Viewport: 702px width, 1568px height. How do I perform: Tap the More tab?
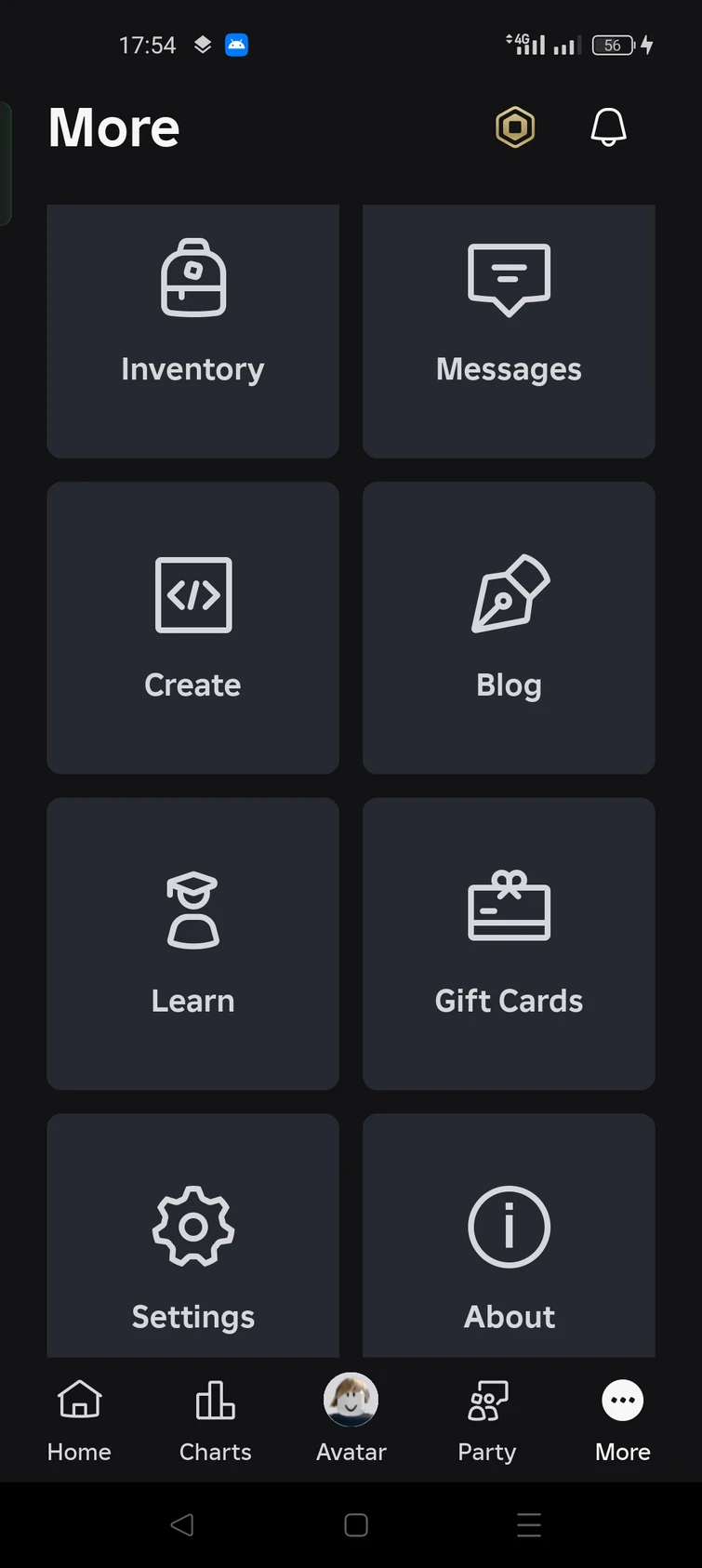(622, 1419)
